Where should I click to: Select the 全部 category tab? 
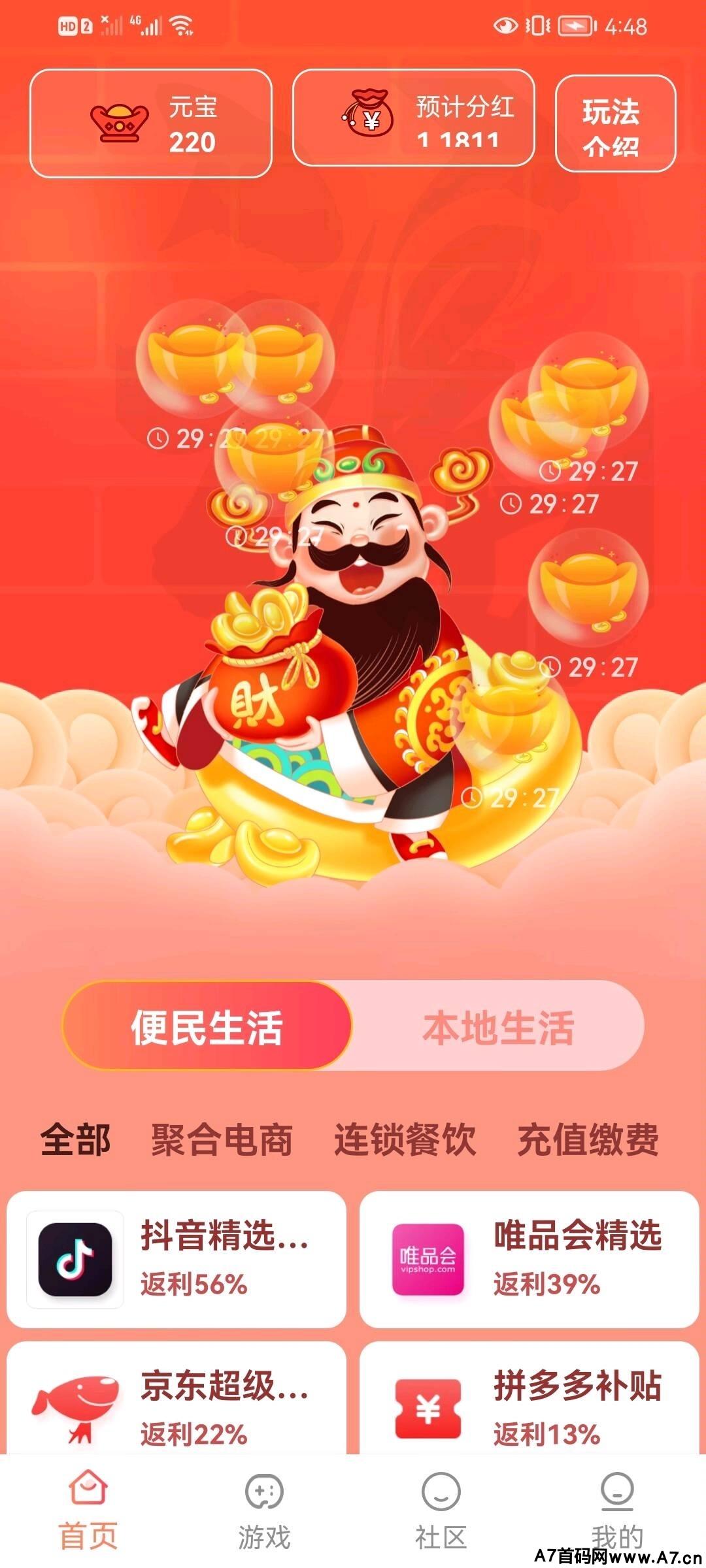(75, 1140)
